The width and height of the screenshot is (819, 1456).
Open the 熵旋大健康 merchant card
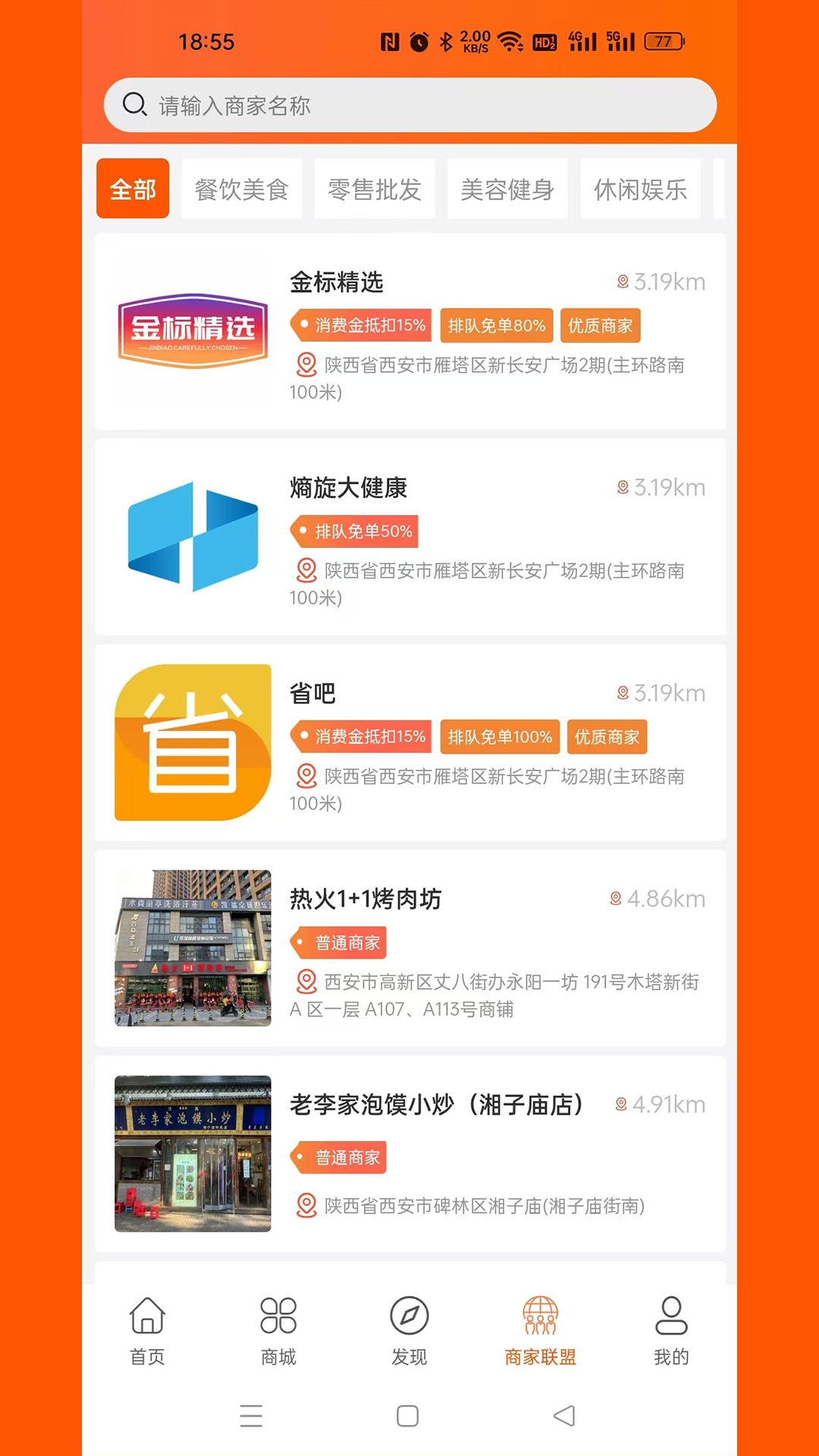[410, 537]
